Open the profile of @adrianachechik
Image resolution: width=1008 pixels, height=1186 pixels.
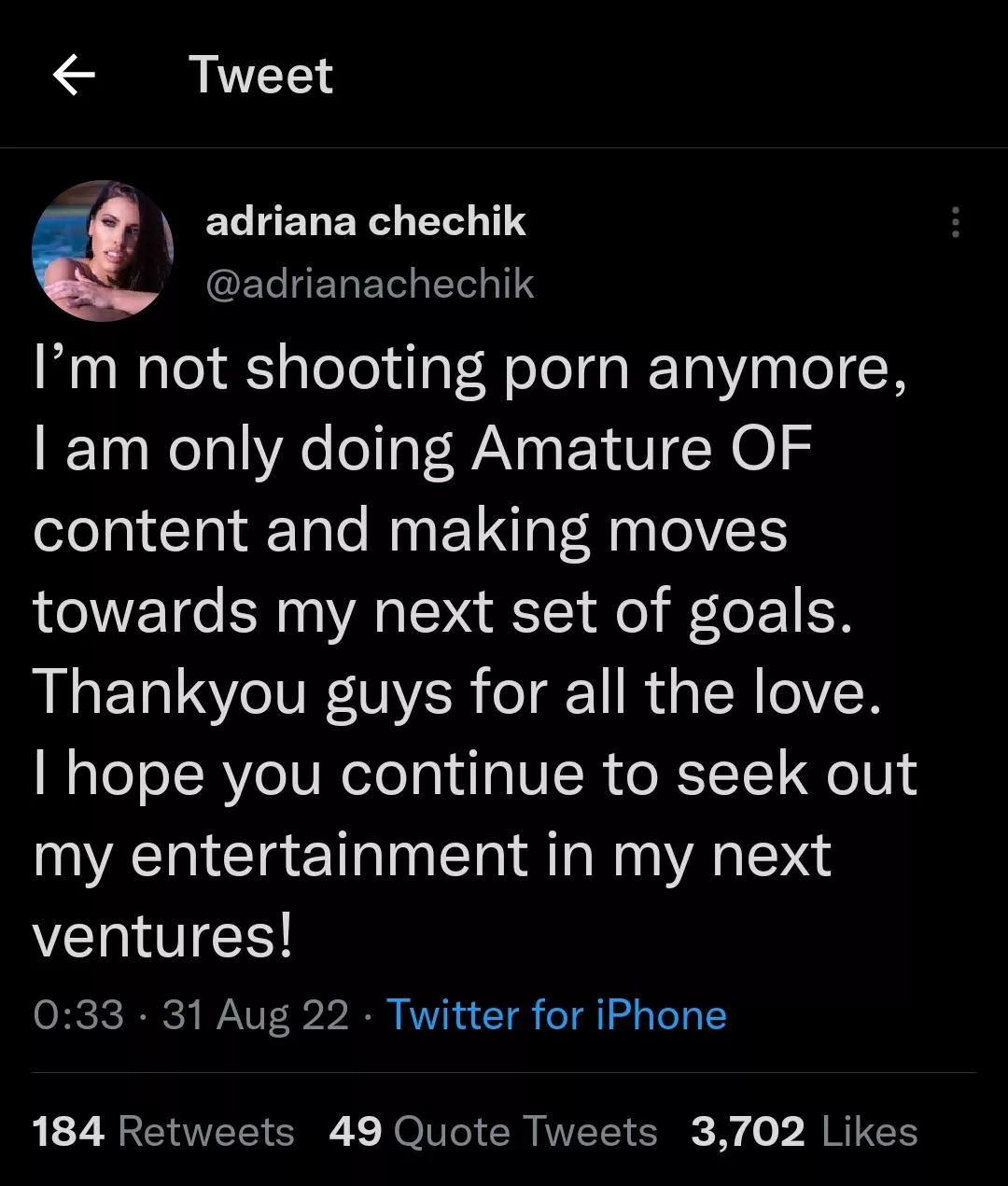point(370,285)
